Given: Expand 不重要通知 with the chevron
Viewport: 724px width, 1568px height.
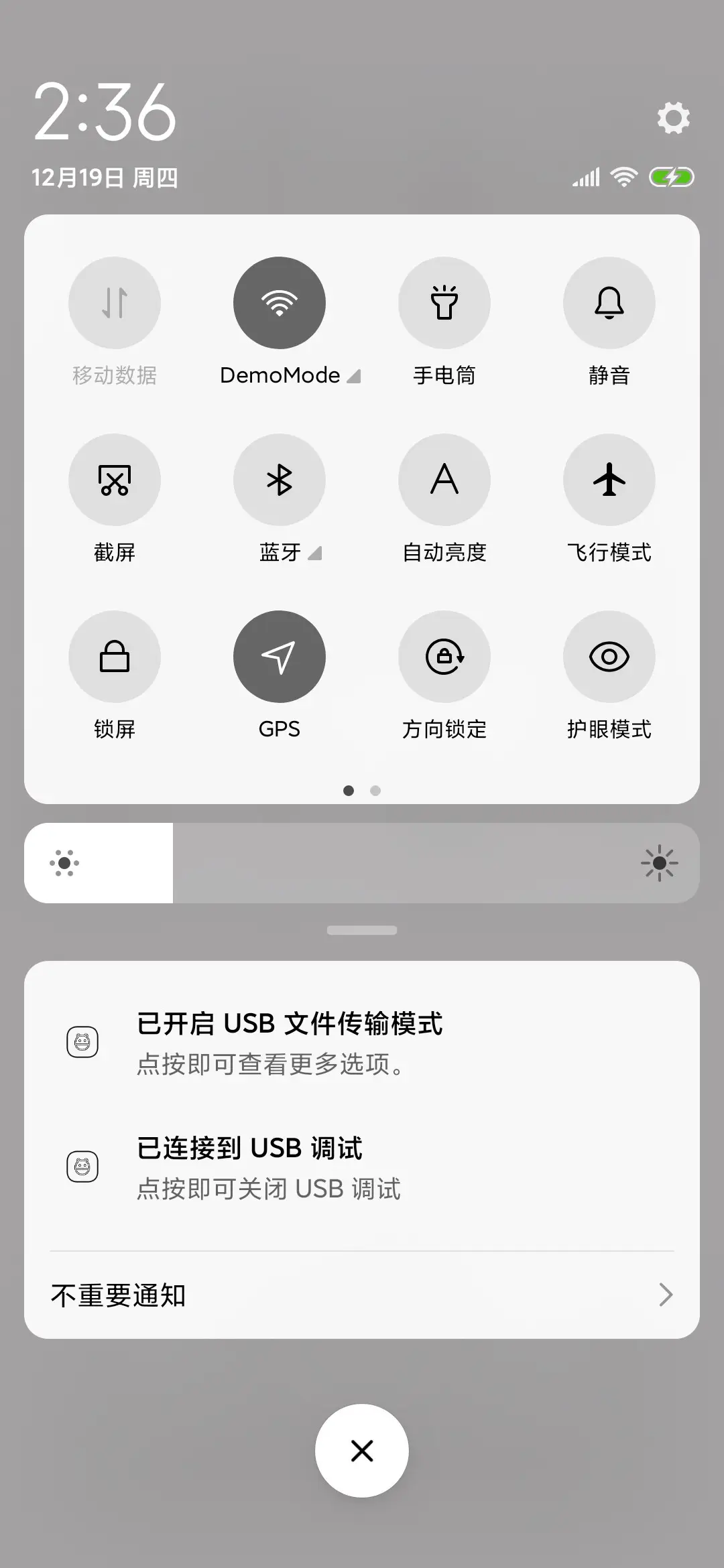Looking at the screenshot, I should click(x=664, y=1294).
